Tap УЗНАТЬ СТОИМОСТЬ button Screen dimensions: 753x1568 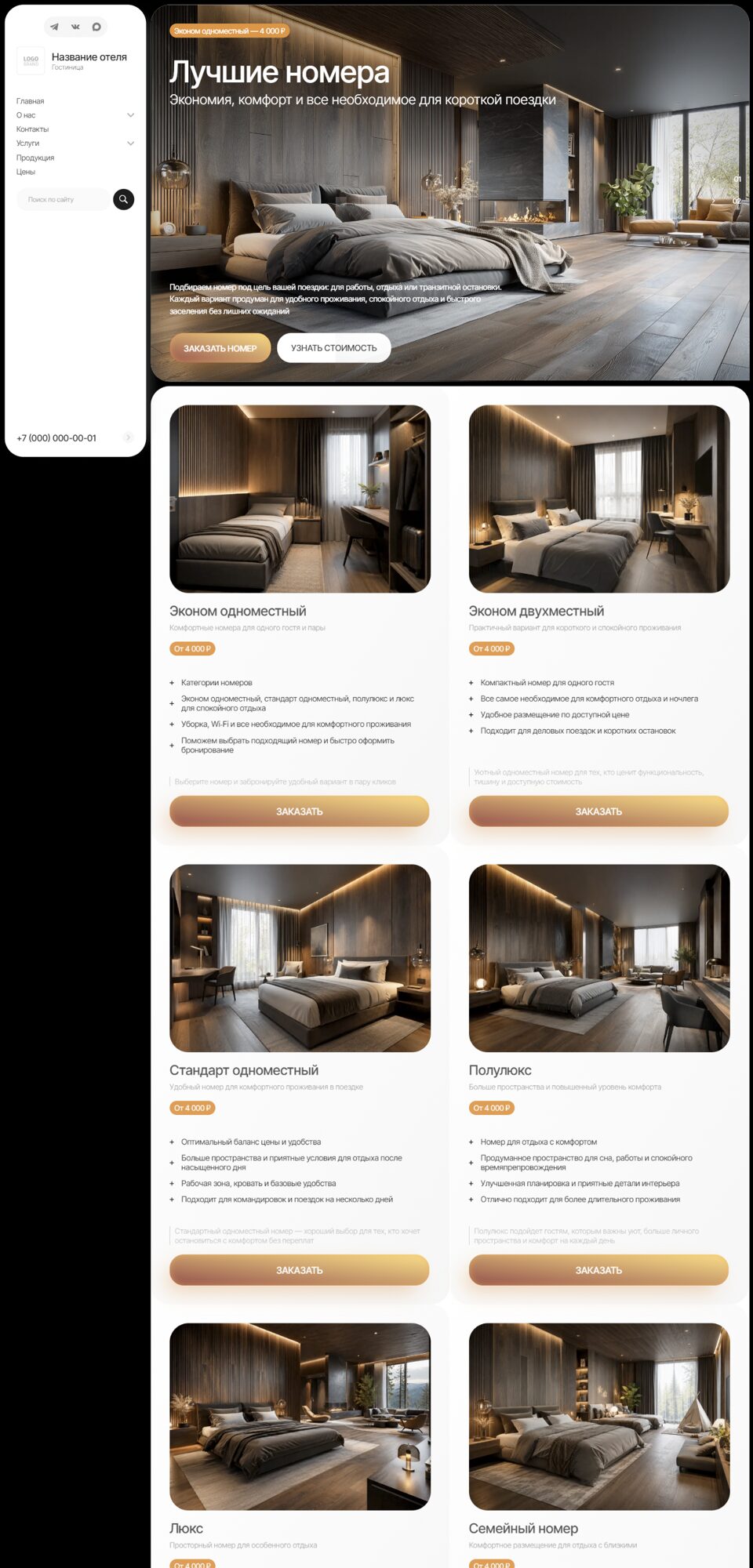pos(334,348)
